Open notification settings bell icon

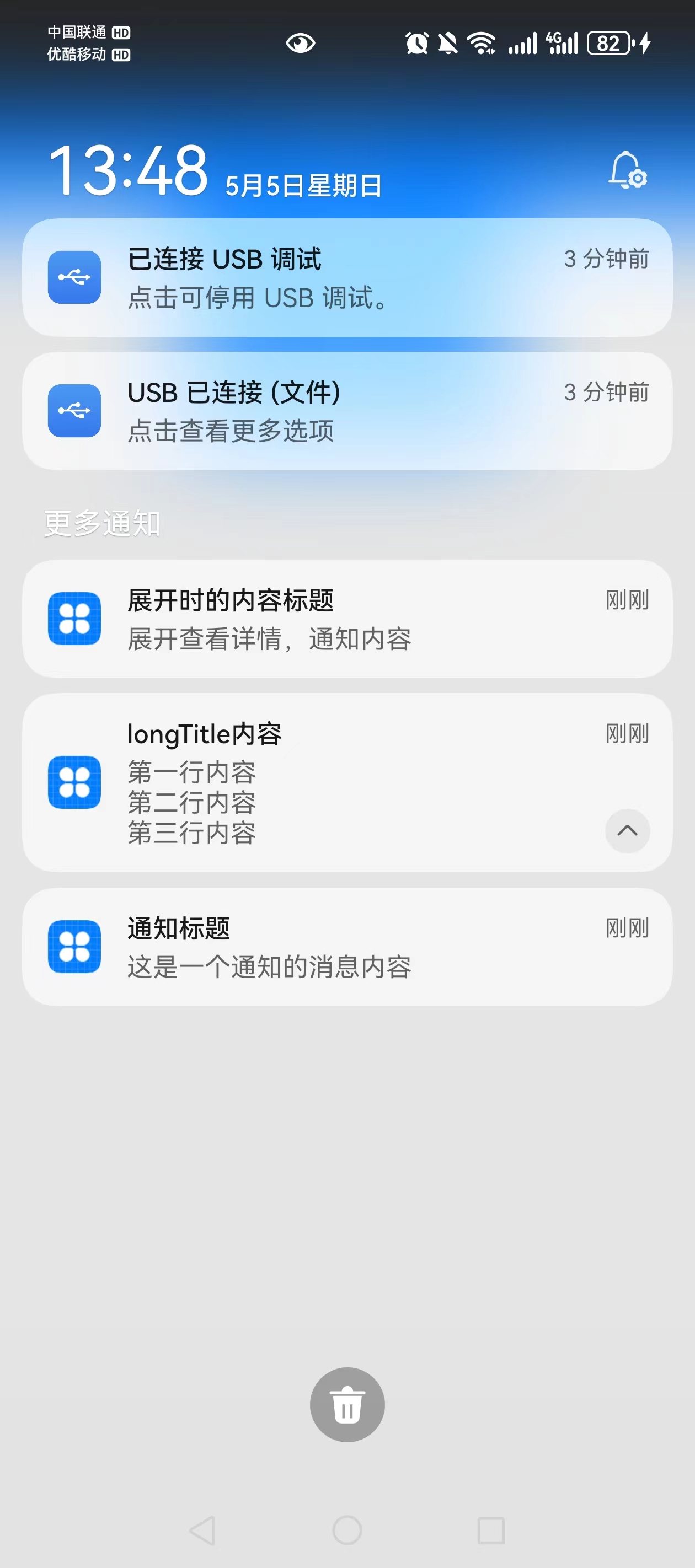point(627,170)
